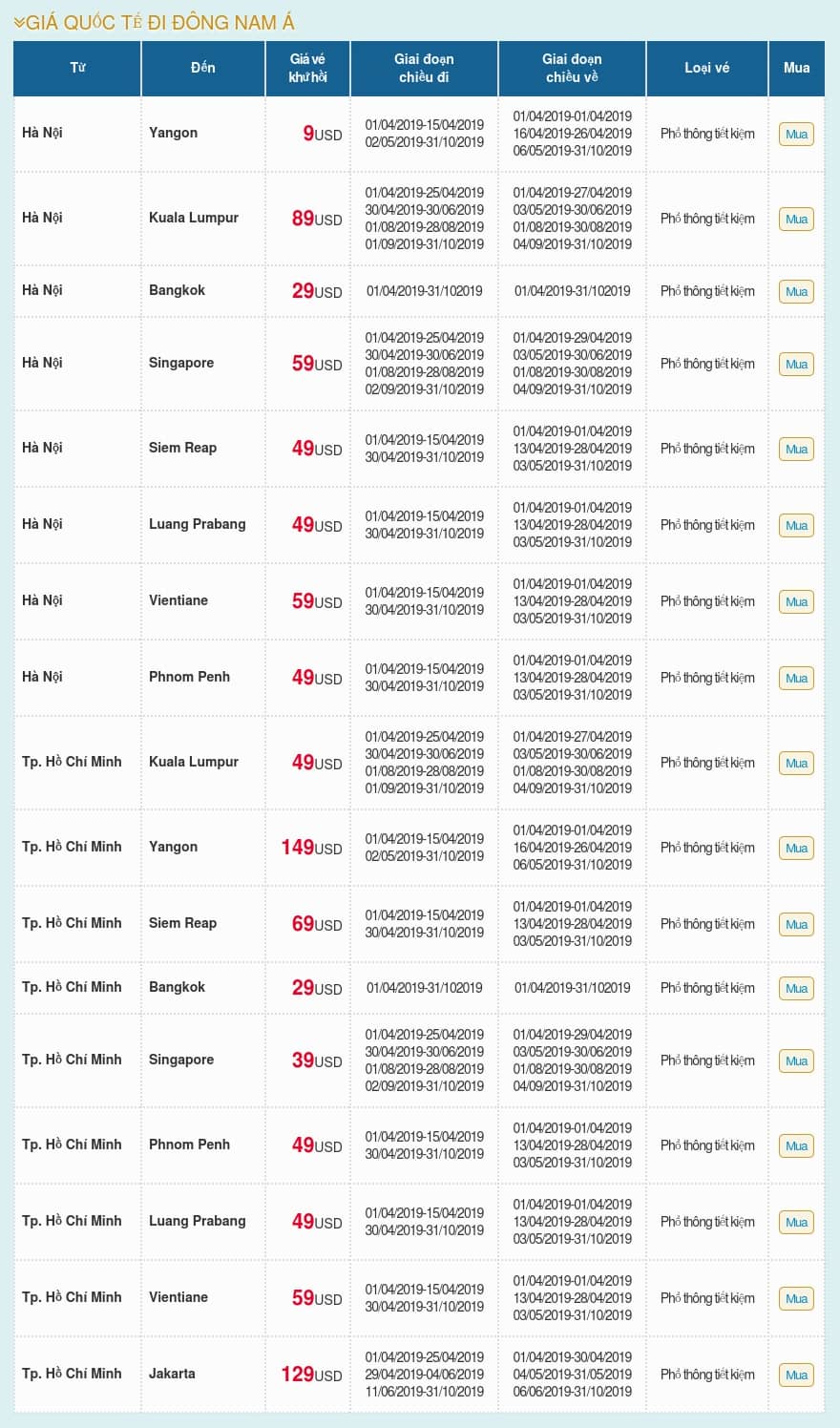Tap Mua for Hồ Chí Minh to Singapore

[796, 1061]
